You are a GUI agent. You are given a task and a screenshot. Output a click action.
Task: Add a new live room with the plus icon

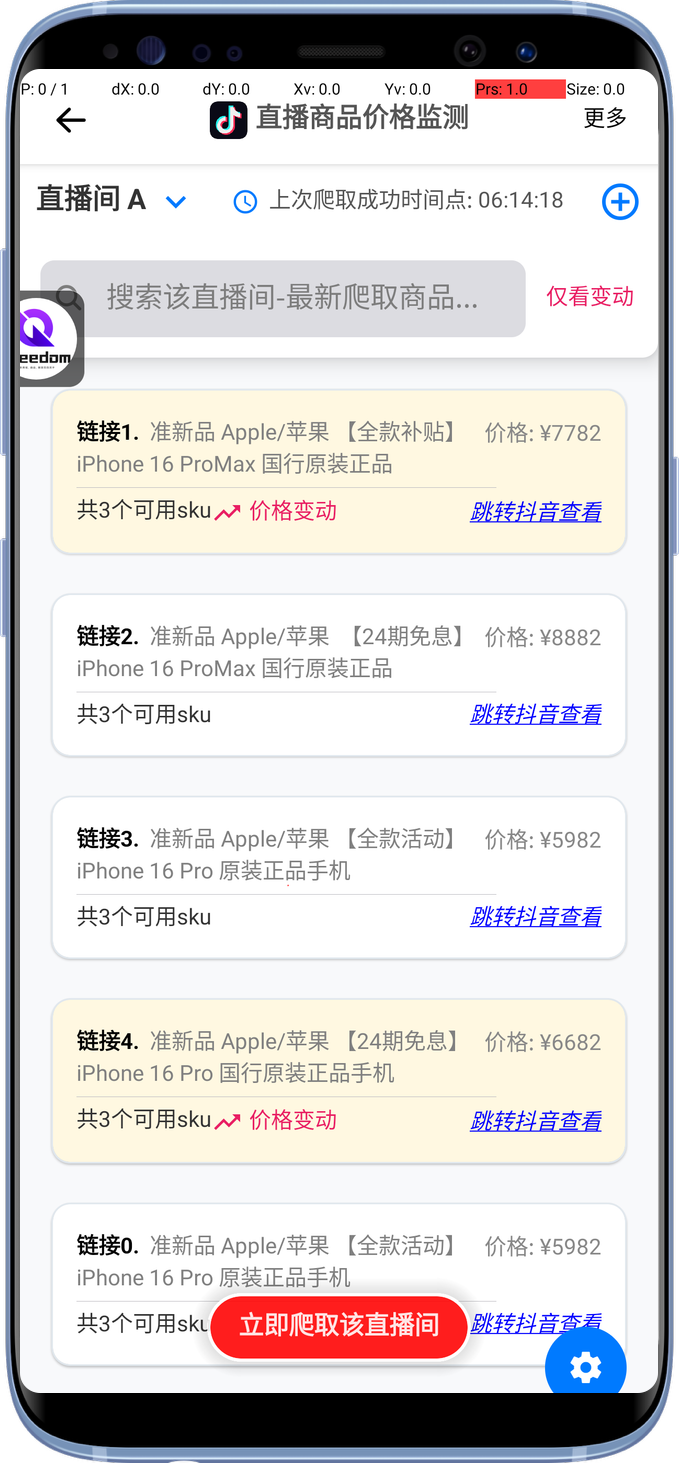tap(620, 202)
